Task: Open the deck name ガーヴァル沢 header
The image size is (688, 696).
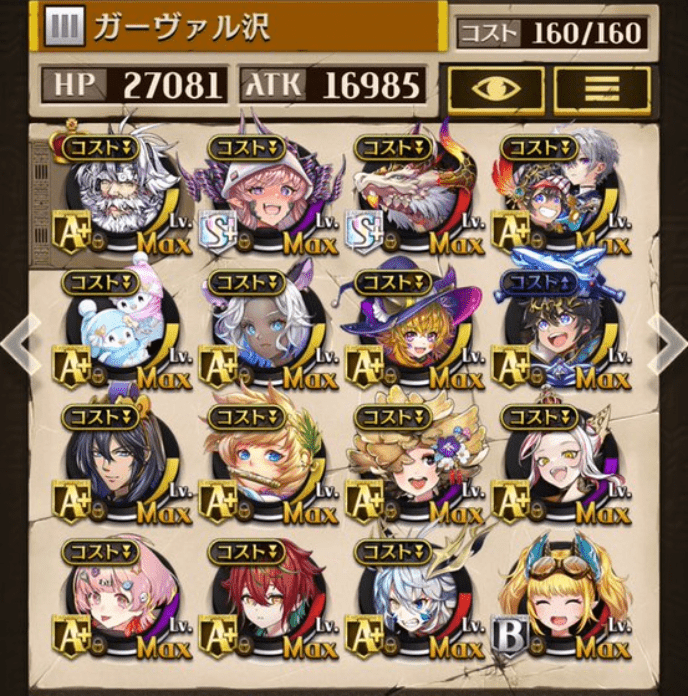Action: 240,28
